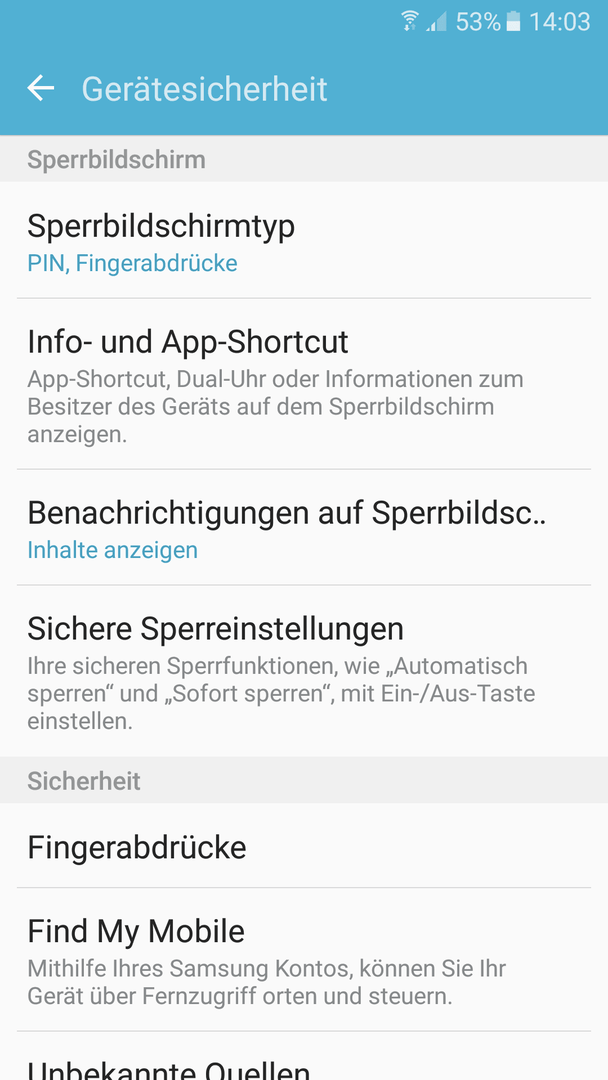Viewport: 608px width, 1080px height.
Task: Open Fingerabdrücke settings
Action: [x=304, y=846]
